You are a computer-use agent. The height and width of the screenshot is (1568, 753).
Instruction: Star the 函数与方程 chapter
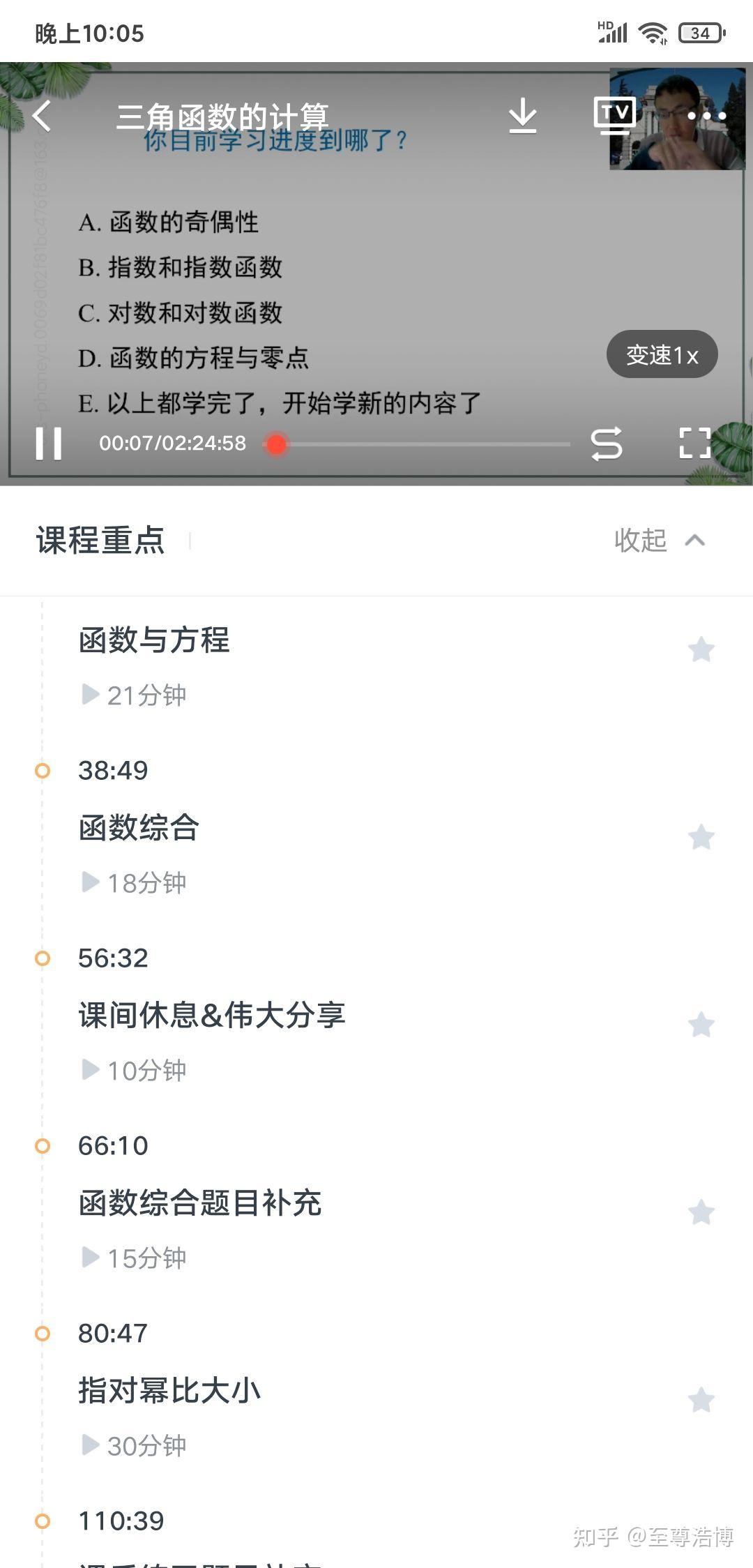point(701,649)
